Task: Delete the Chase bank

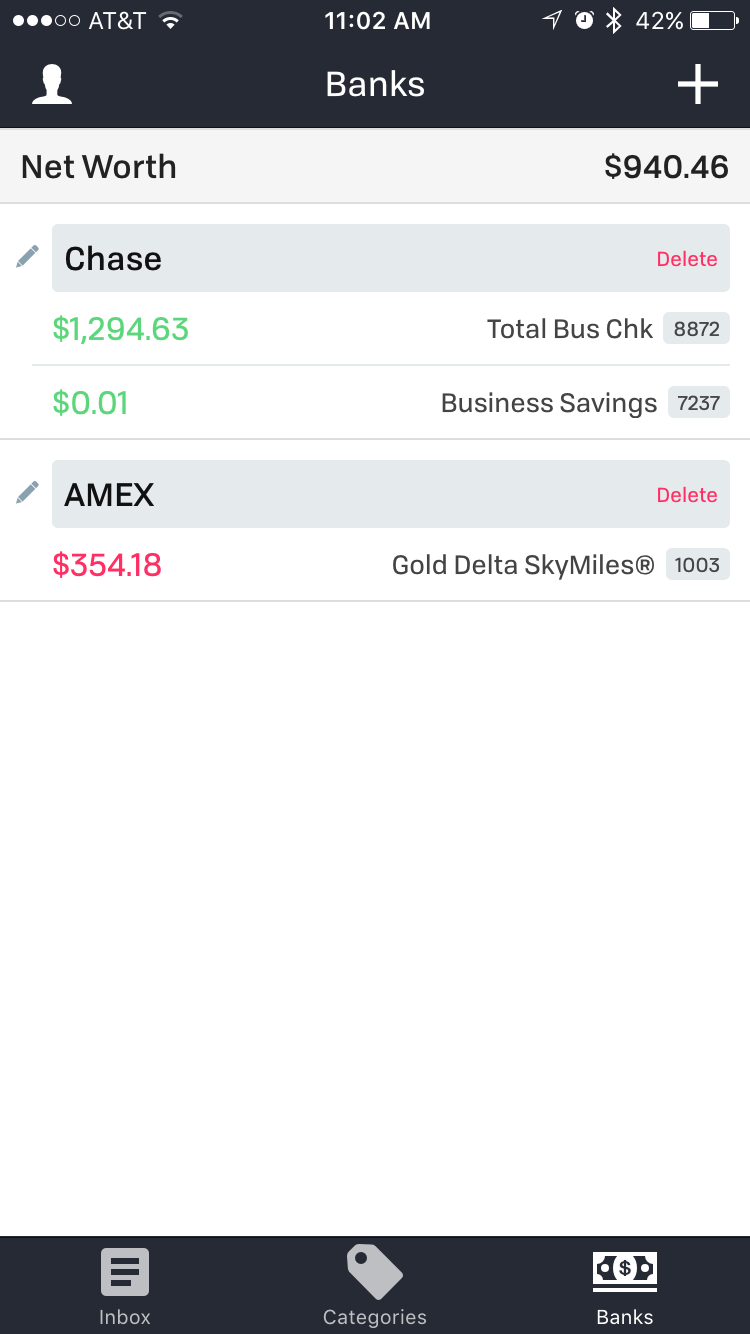Action: (x=687, y=259)
